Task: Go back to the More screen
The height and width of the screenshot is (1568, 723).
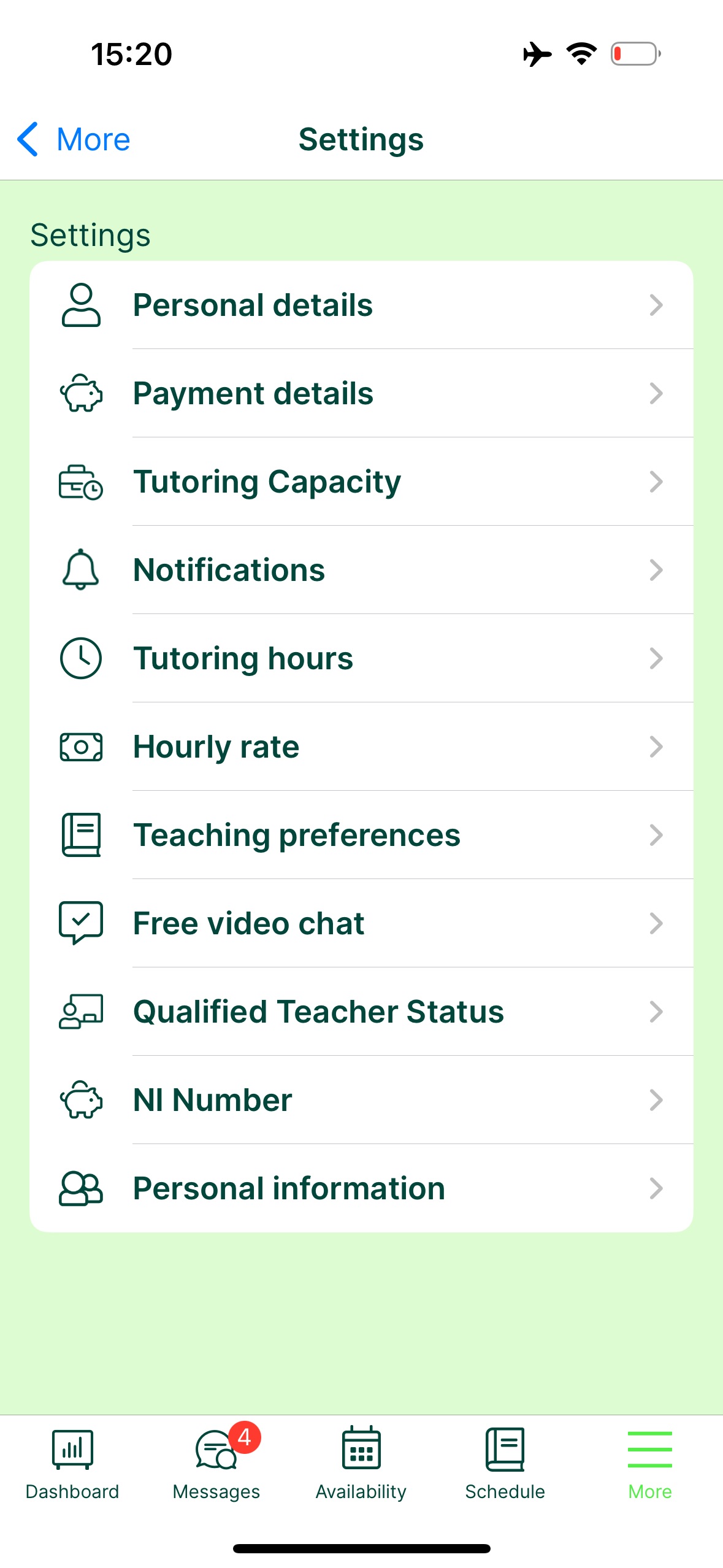Action: pos(74,140)
